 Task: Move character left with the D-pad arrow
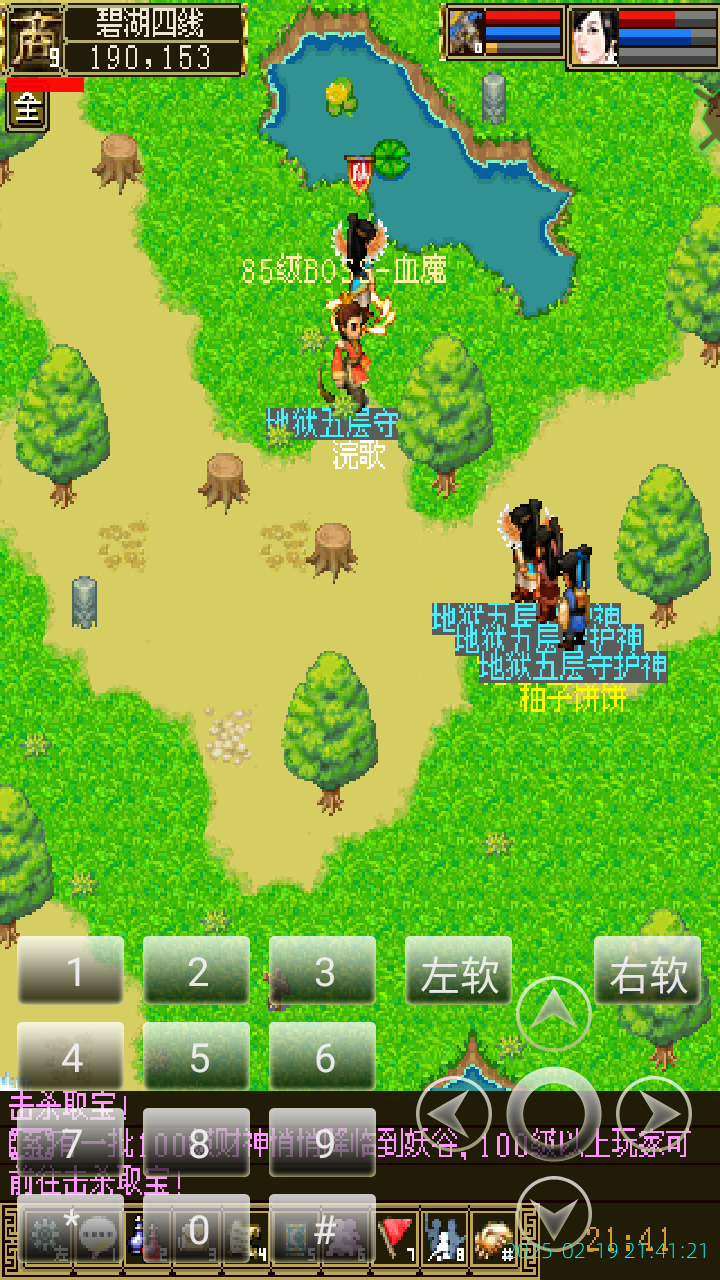[x=454, y=1112]
